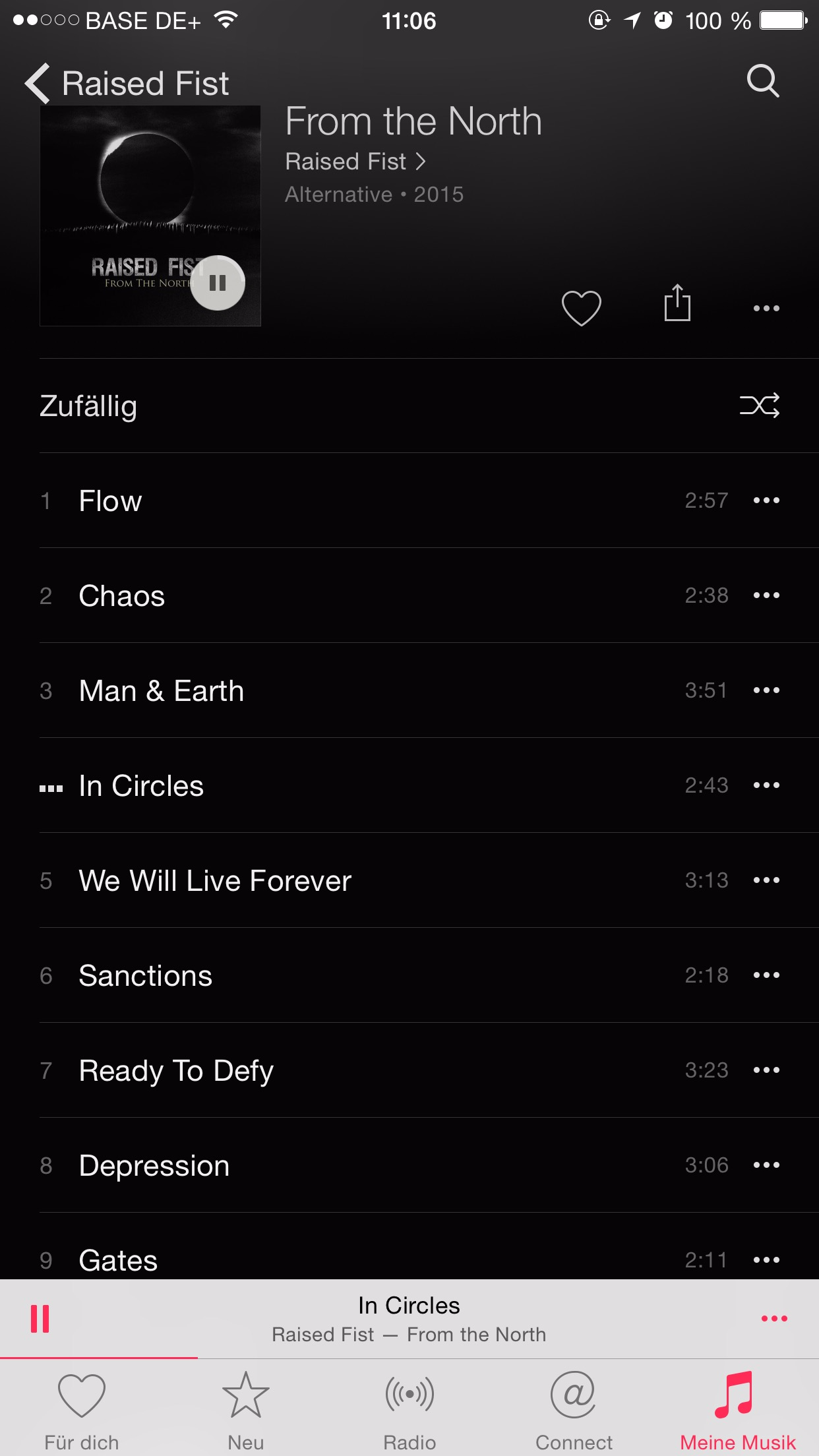The width and height of the screenshot is (819, 1456).
Task: Open more options for Man & Earth
Action: [x=766, y=690]
